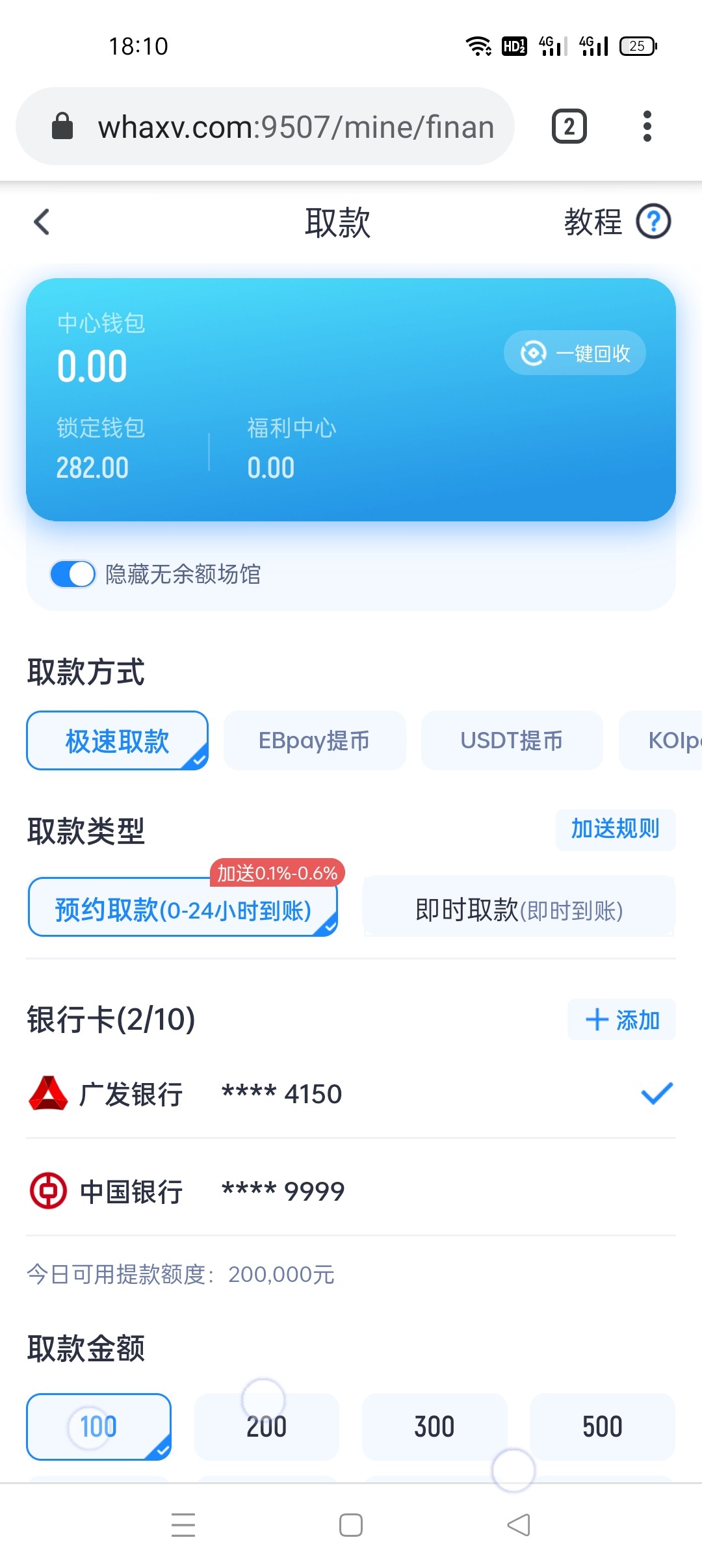Pick the 中国银行 card ending 9999

click(x=351, y=1191)
